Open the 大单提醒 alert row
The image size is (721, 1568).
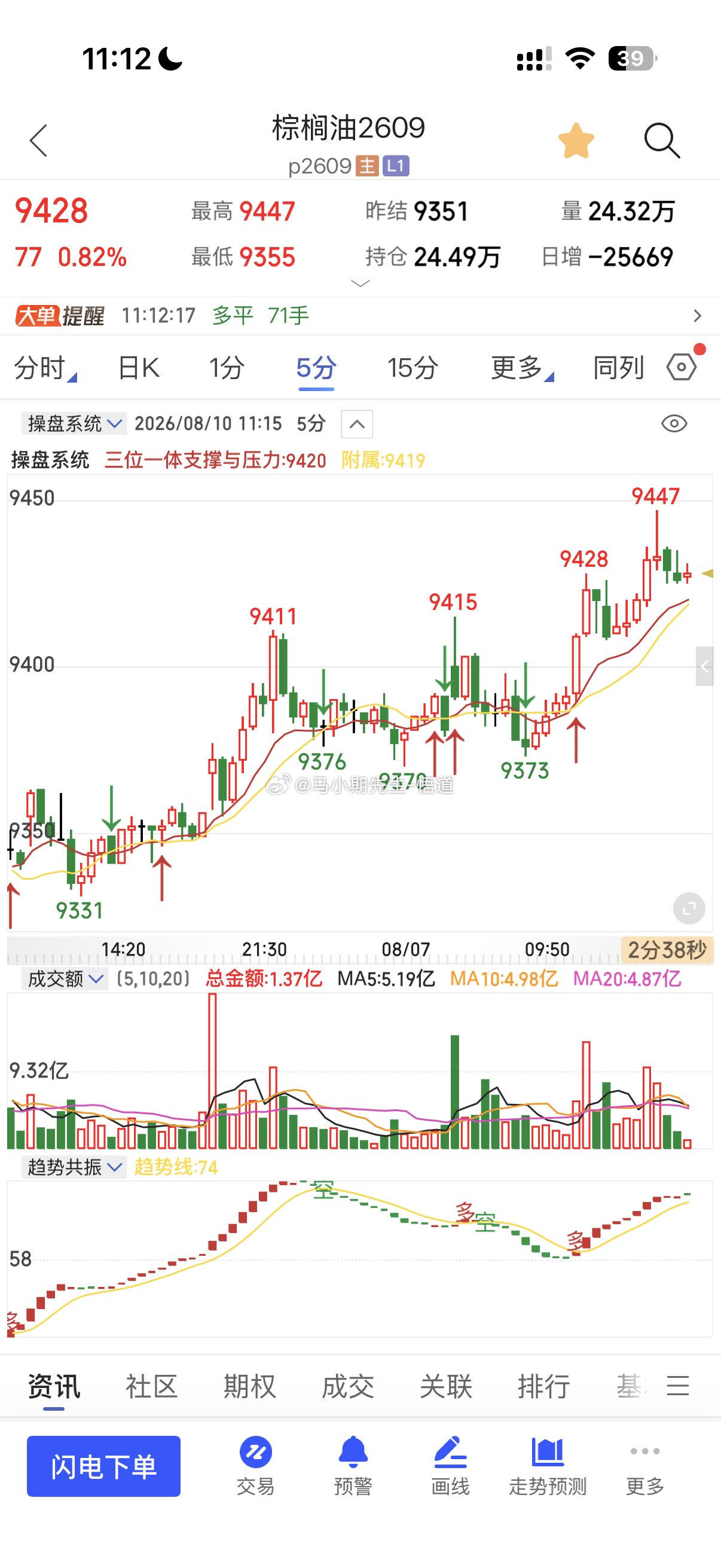pyautogui.click(x=360, y=315)
